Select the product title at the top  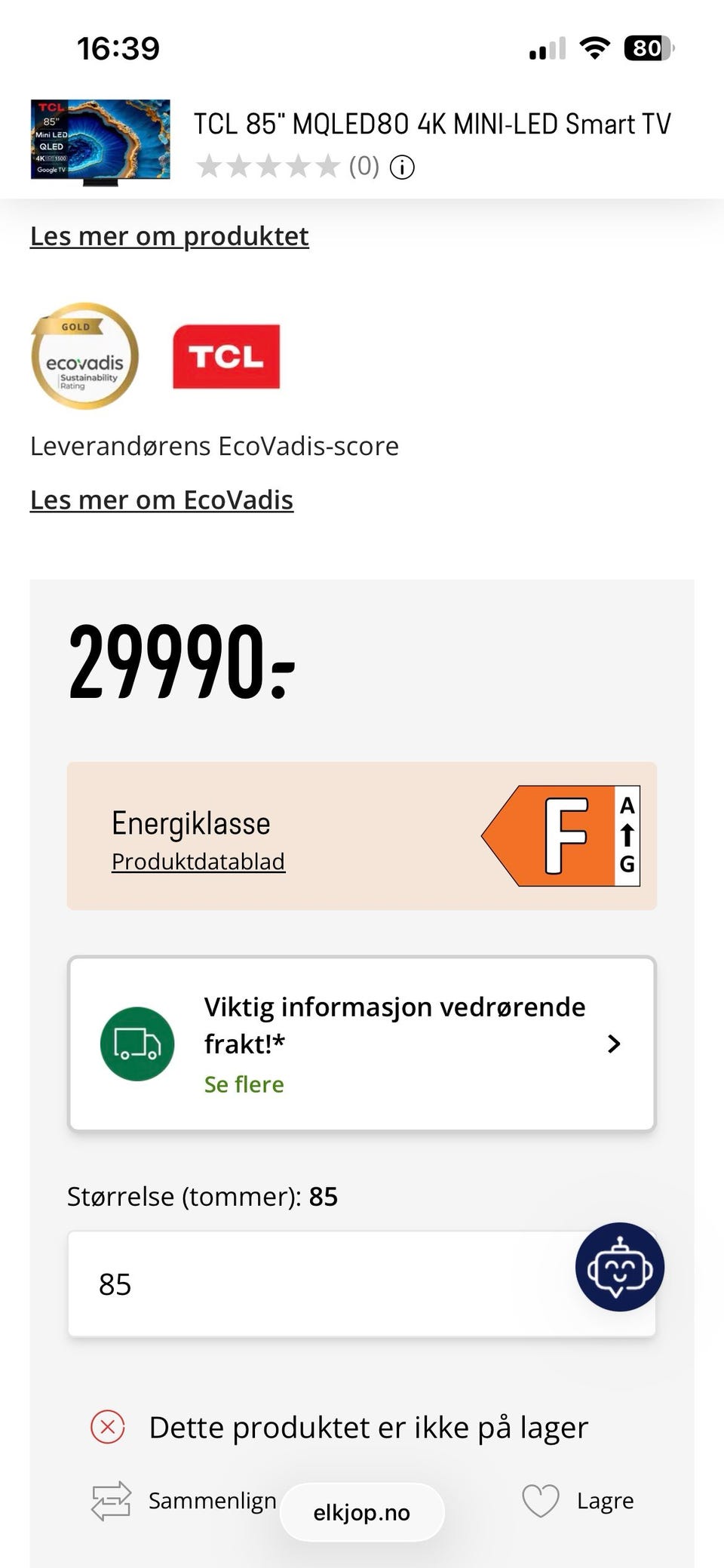point(431,123)
